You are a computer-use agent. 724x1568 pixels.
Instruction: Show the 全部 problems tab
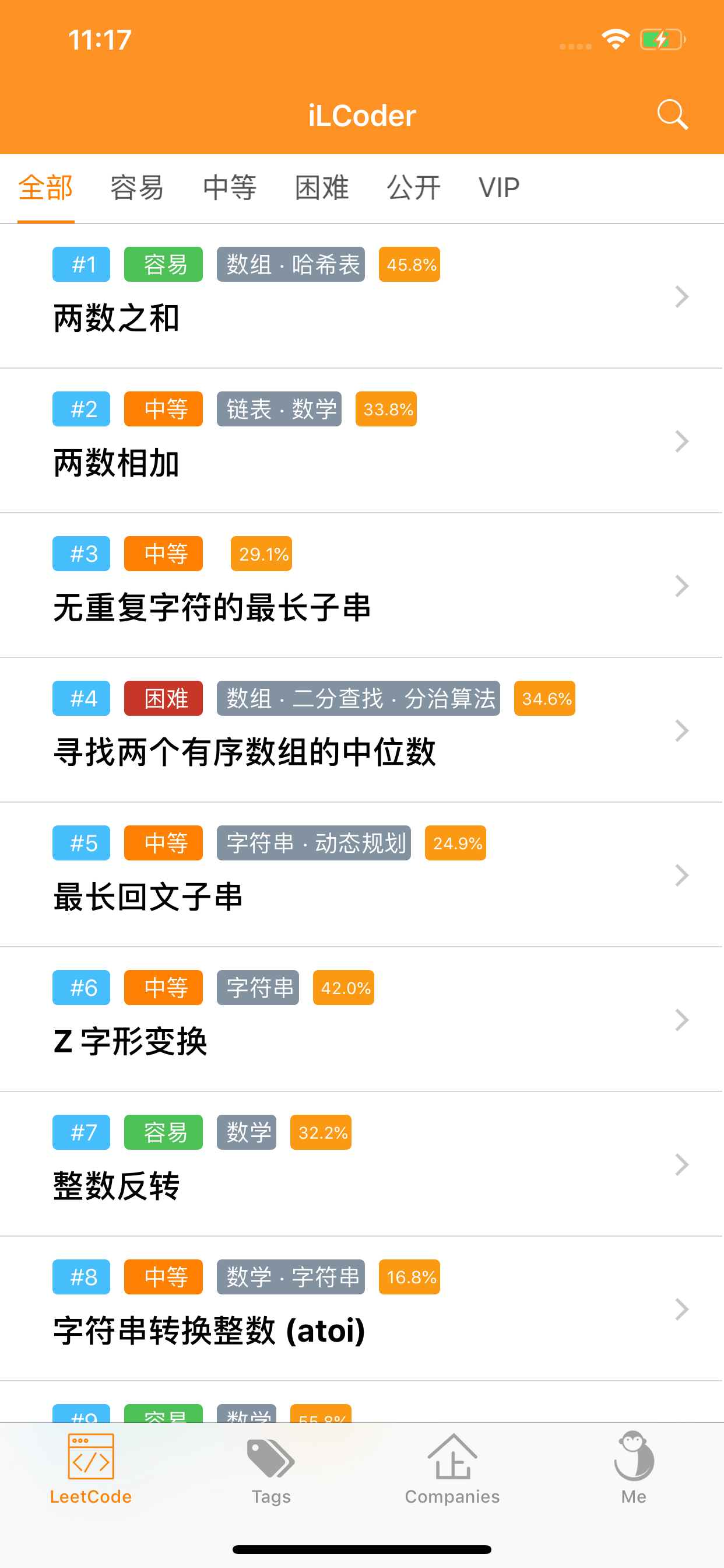coord(45,187)
